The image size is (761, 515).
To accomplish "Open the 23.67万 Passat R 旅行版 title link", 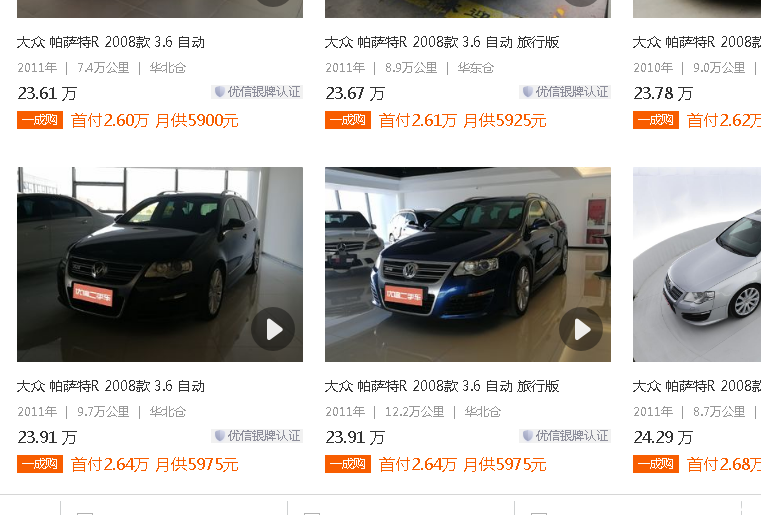I will (x=442, y=43).
